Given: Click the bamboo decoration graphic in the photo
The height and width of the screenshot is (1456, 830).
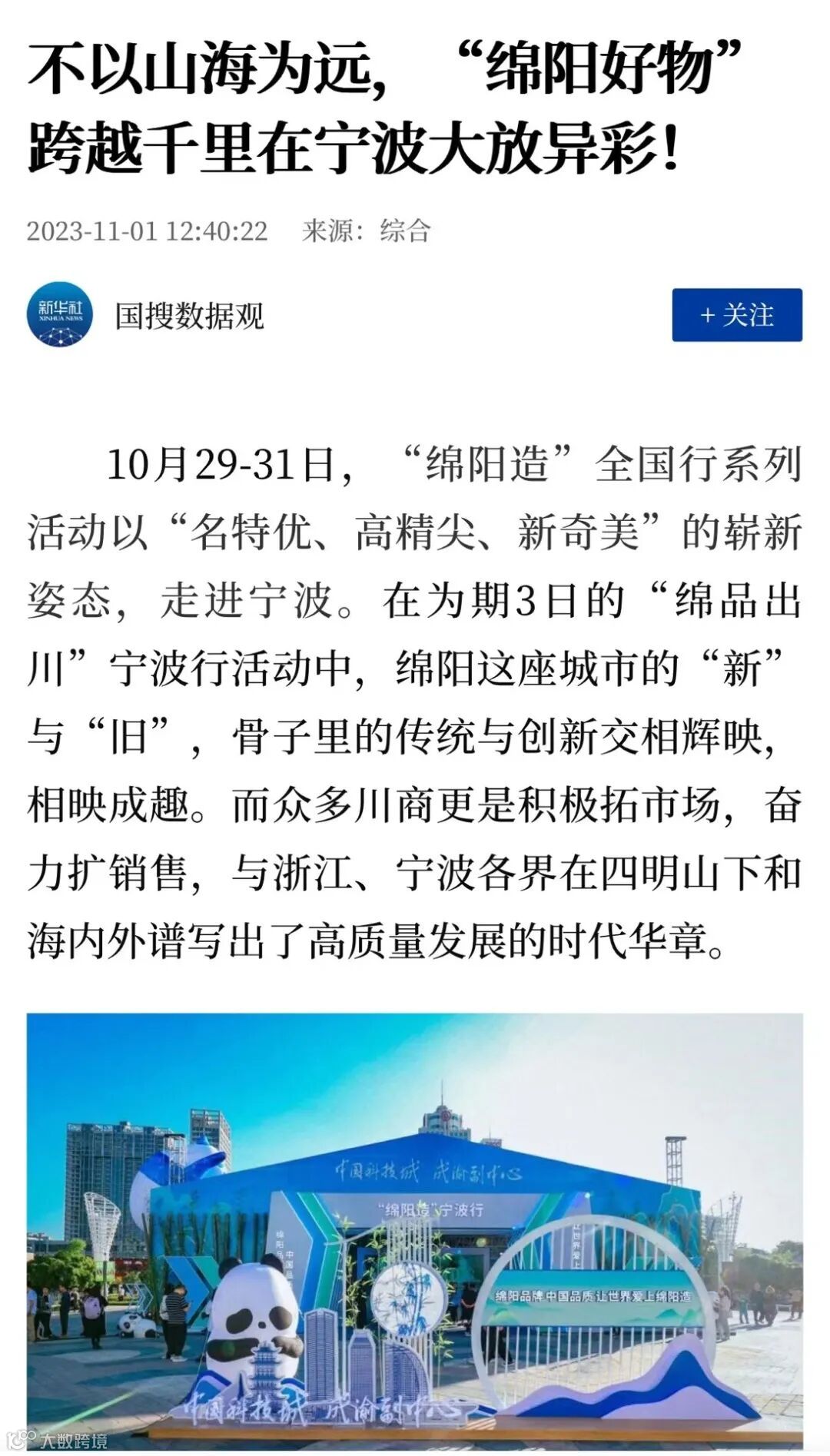Looking at the screenshot, I should (x=411, y=1298).
